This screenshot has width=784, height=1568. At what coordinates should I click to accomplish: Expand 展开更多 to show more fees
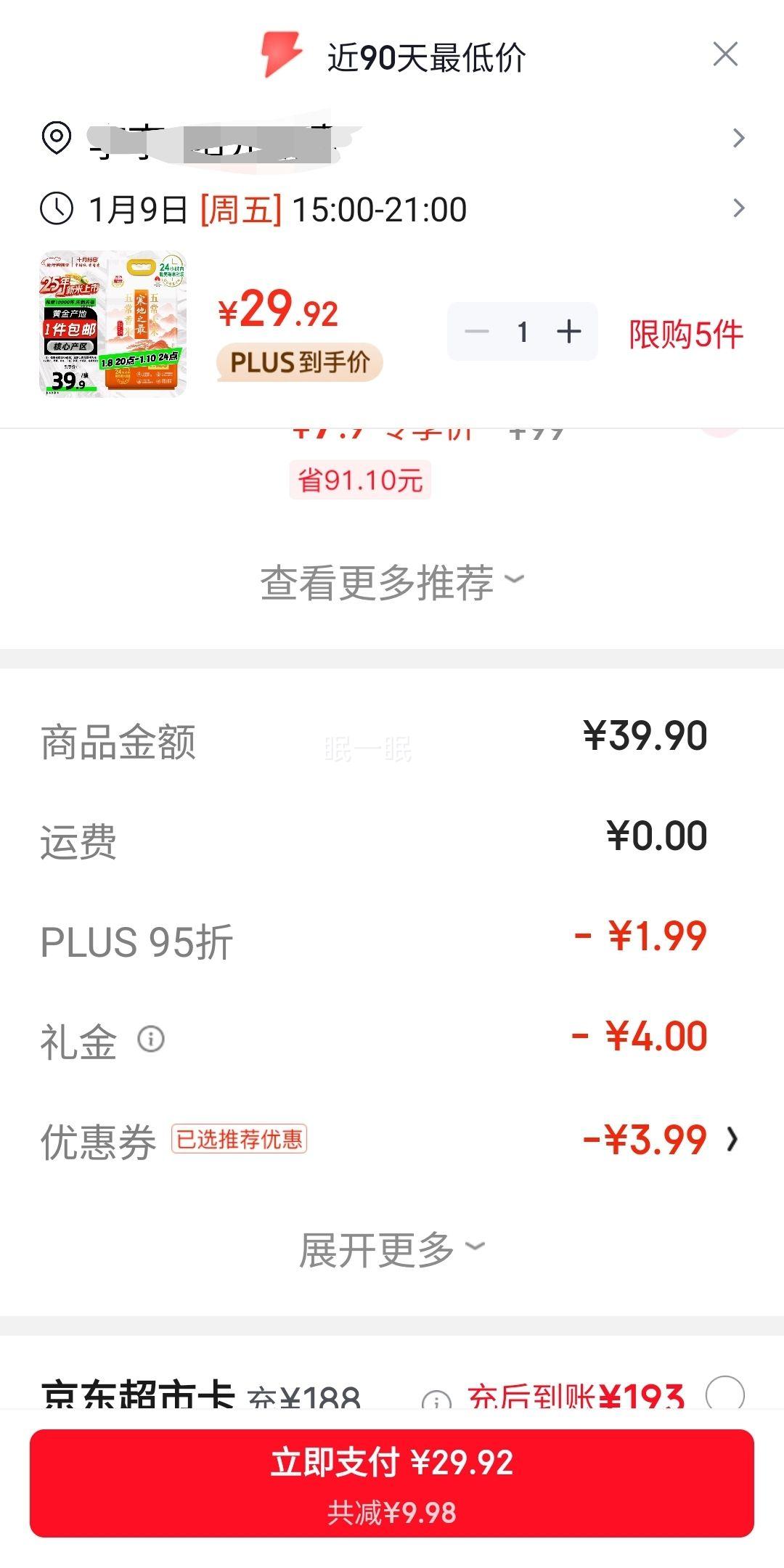[392, 1247]
